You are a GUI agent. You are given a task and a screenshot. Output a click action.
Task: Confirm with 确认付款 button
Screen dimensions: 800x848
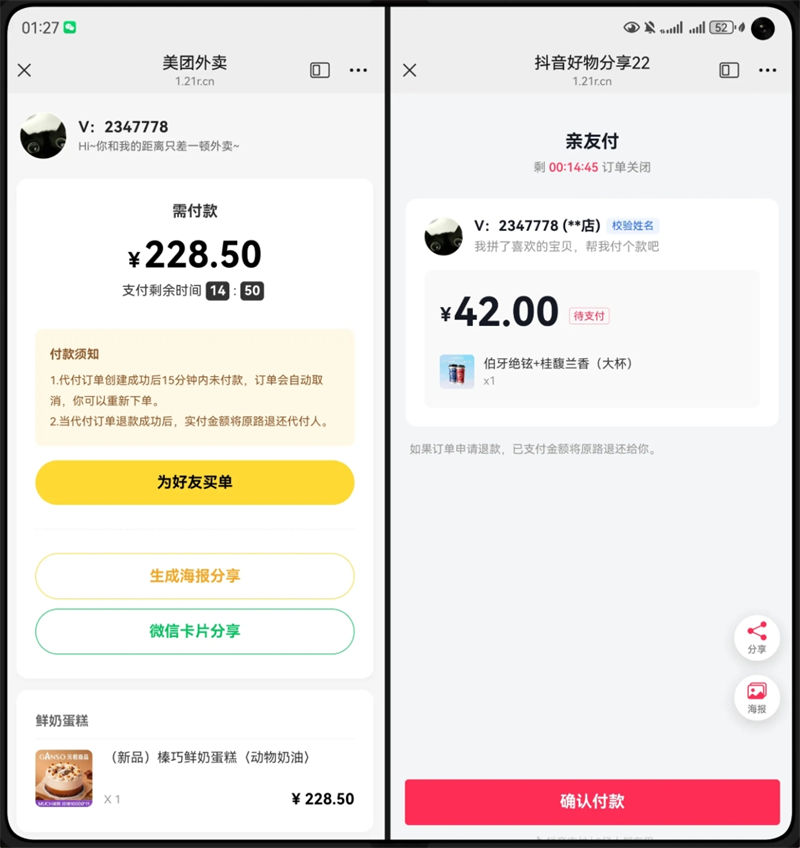pos(592,801)
